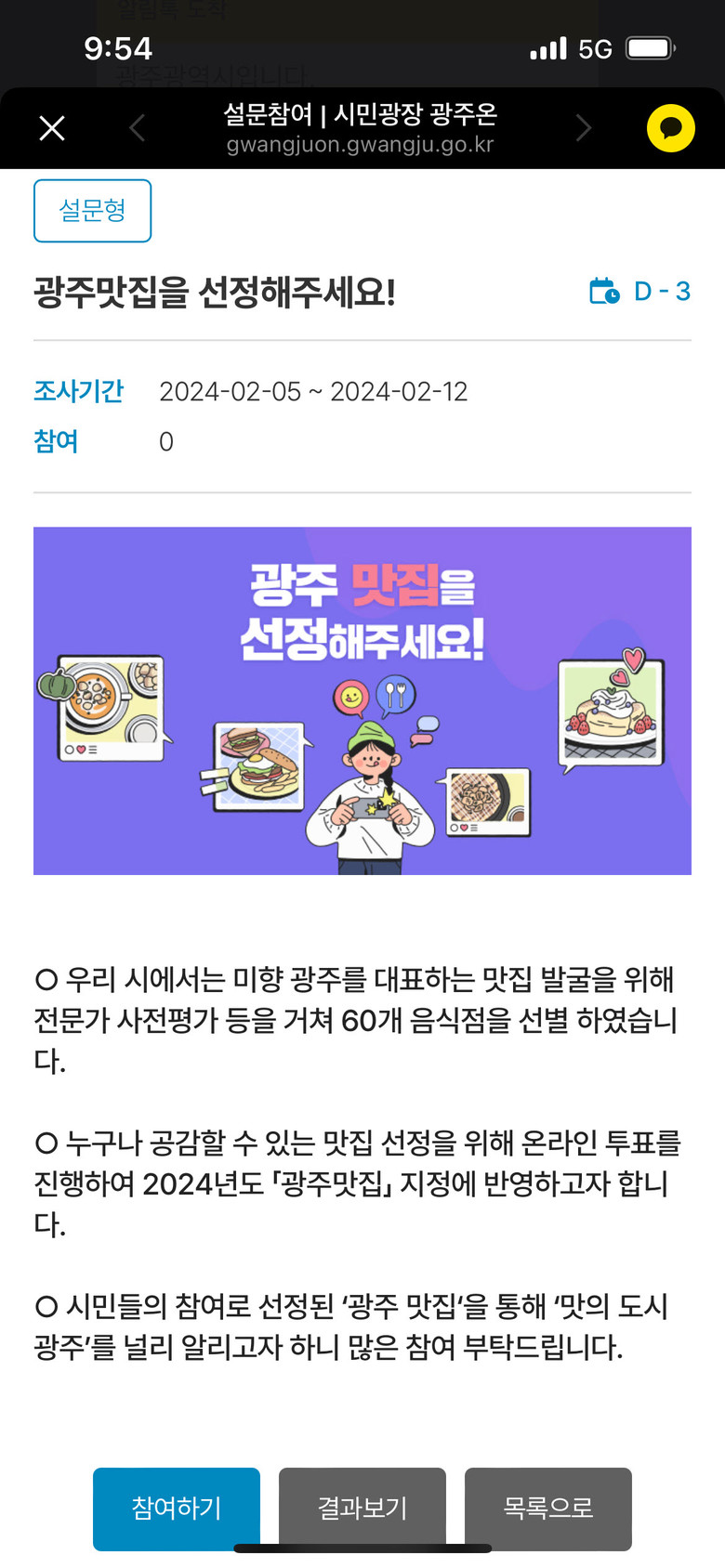Screen dimensions: 725x1568
Task: Open the yellow KakaoTalk chat icon
Action: click(670, 128)
